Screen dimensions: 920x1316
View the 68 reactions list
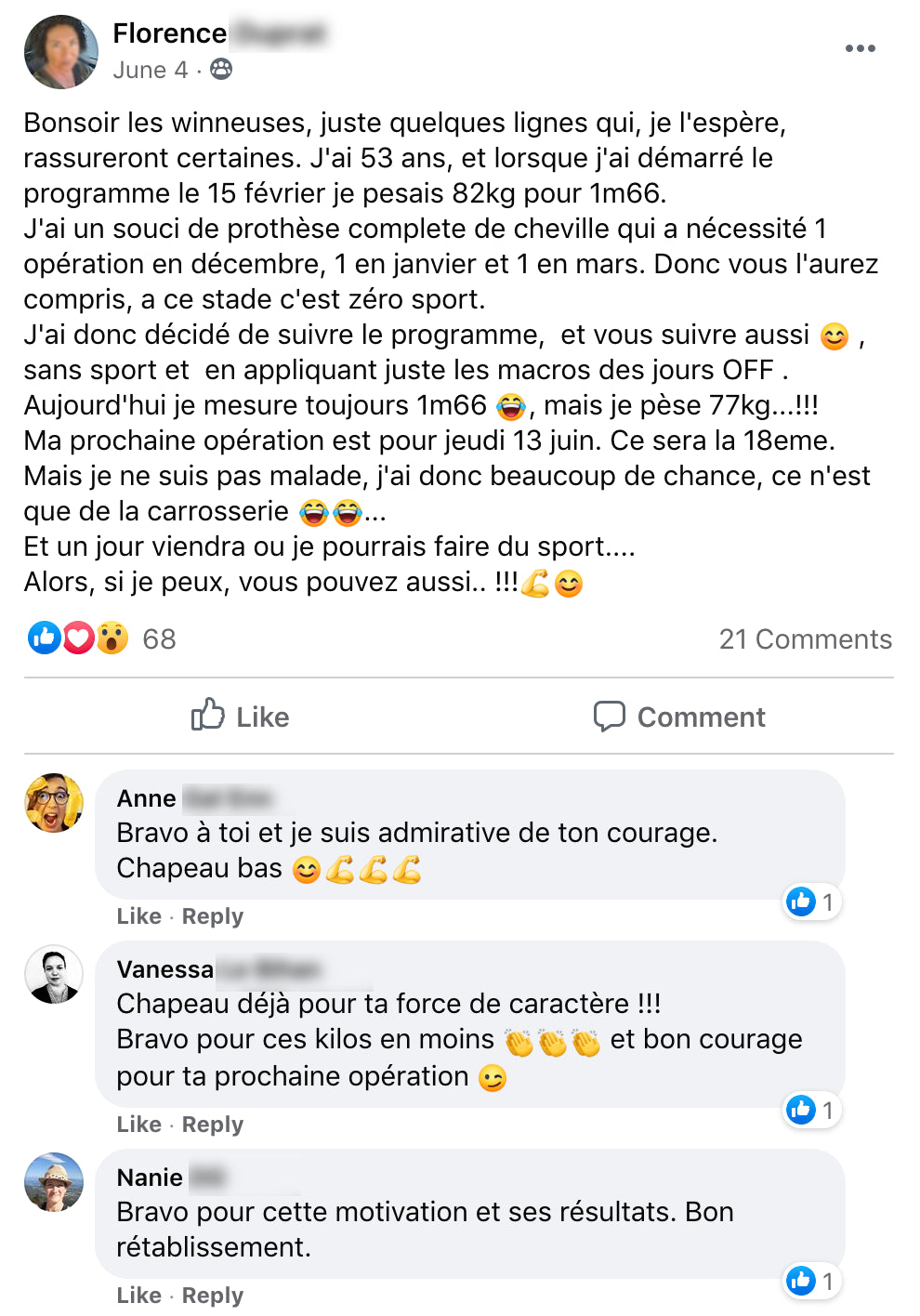click(x=102, y=638)
